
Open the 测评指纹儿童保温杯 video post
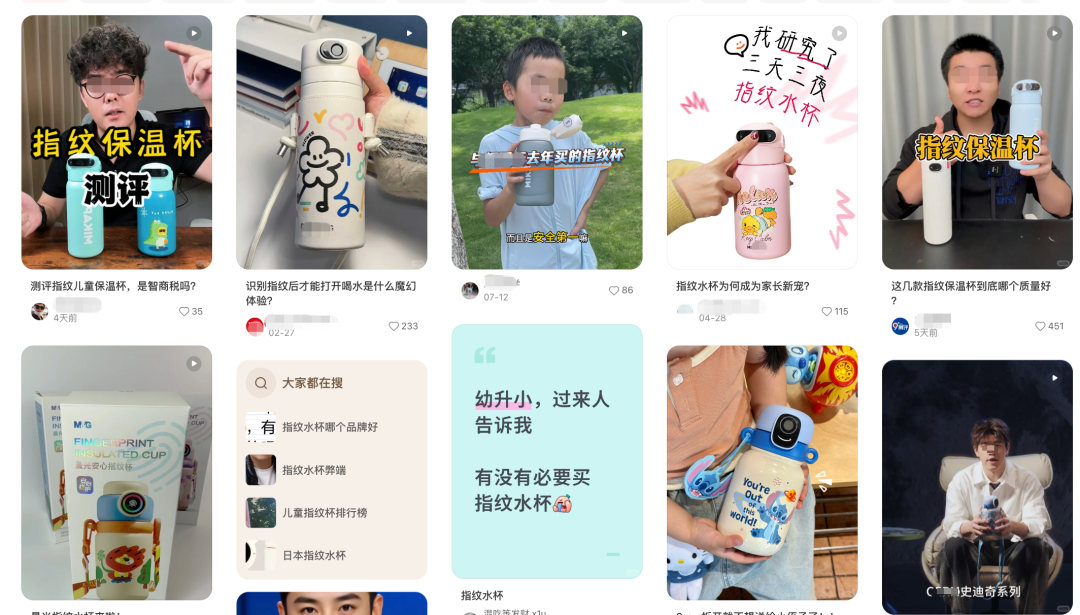click(116, 142)
